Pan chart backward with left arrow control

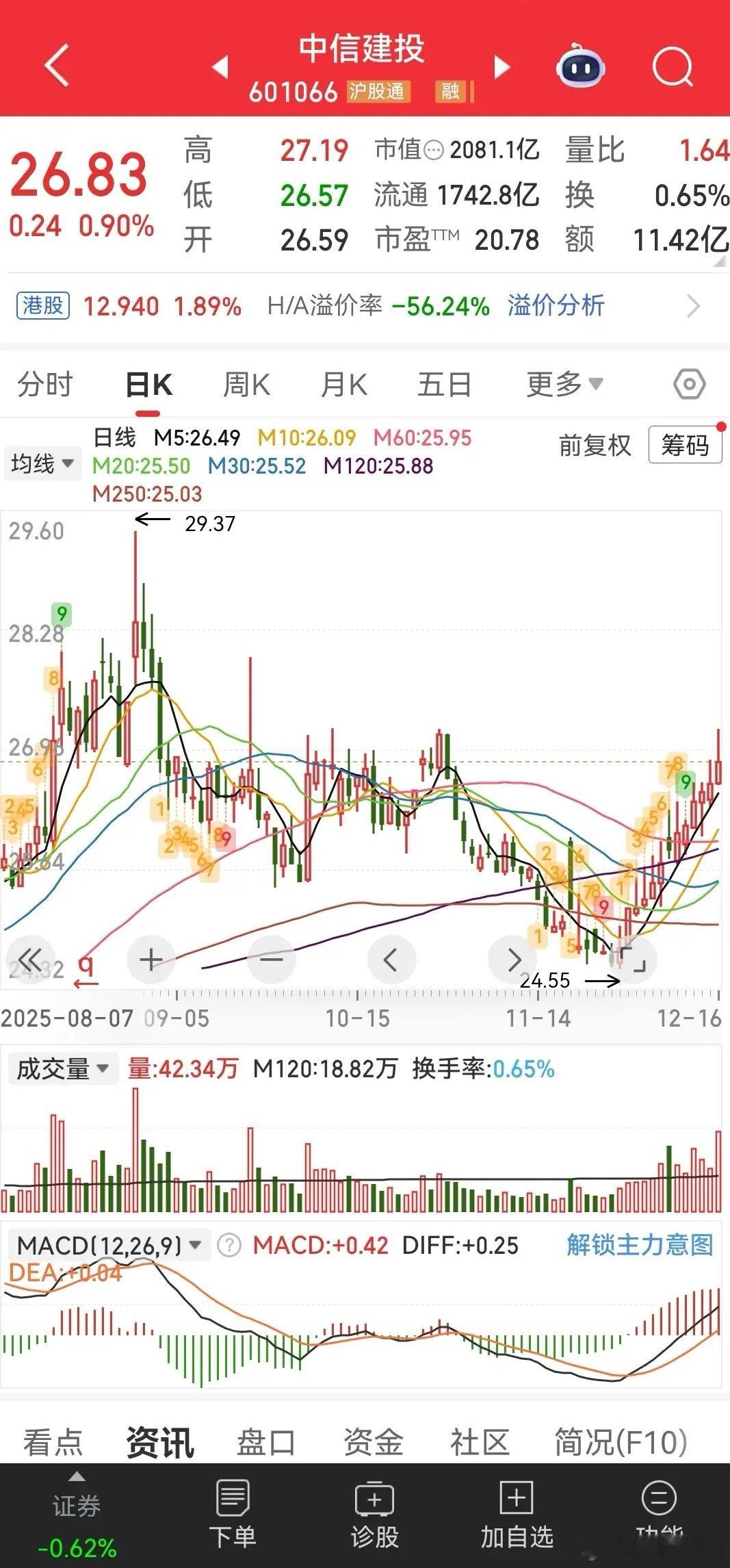tap(392, 960)
